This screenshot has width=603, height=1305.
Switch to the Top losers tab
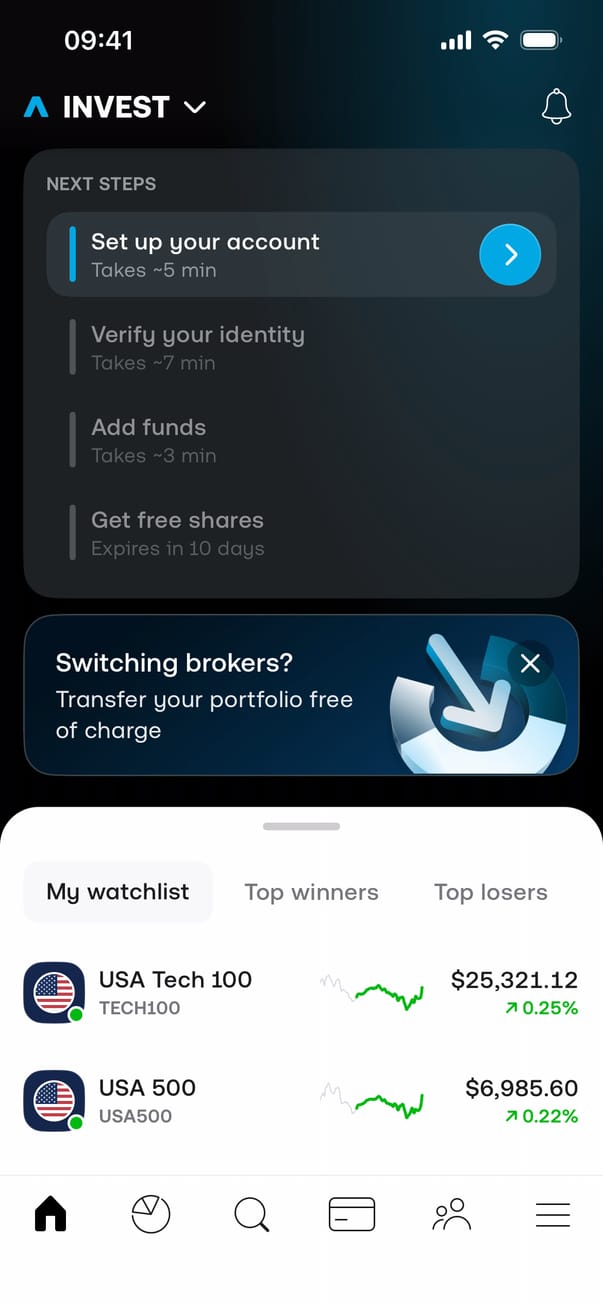(x=491, y=892)
